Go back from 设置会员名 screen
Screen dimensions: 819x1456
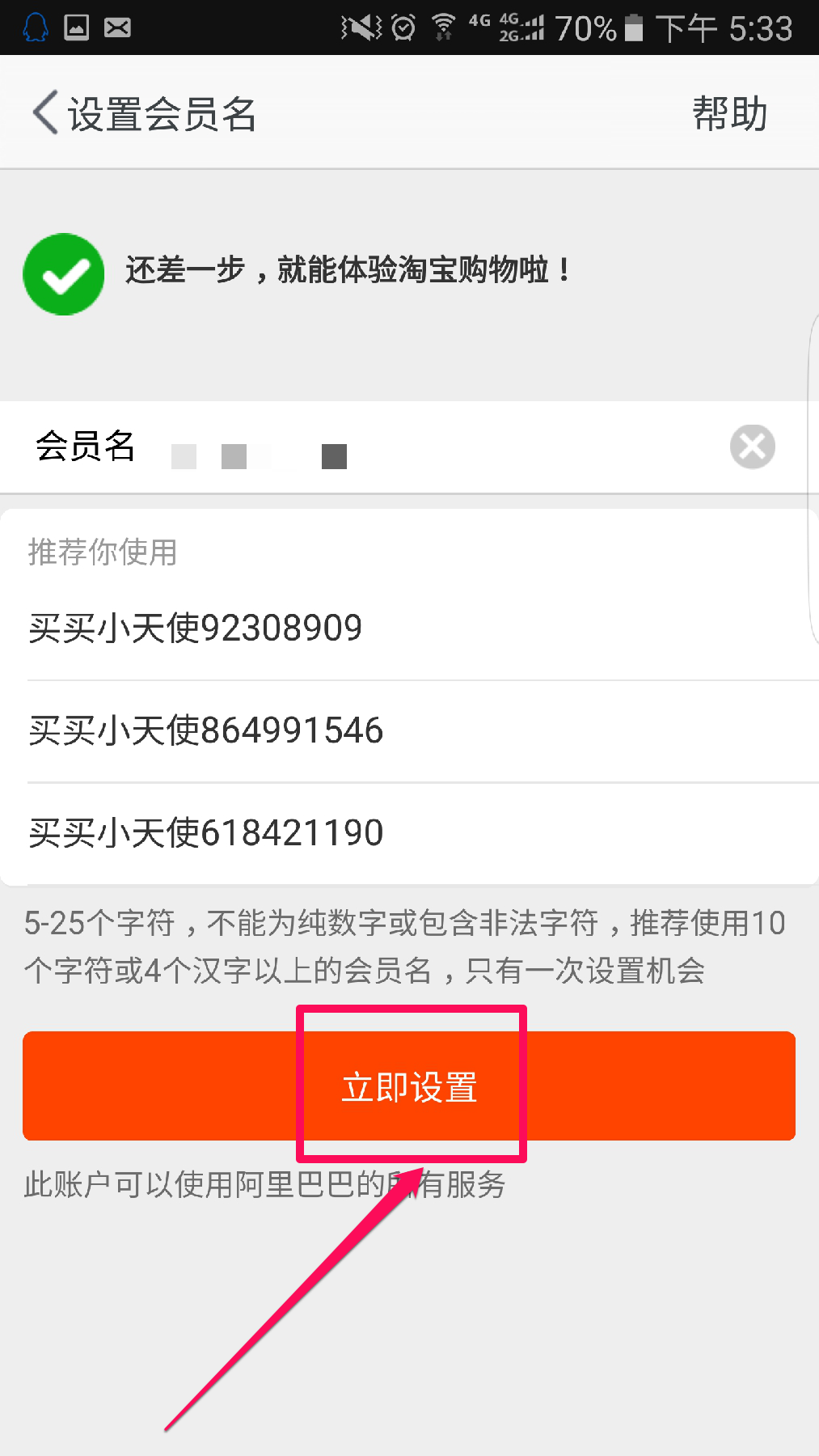46,112
